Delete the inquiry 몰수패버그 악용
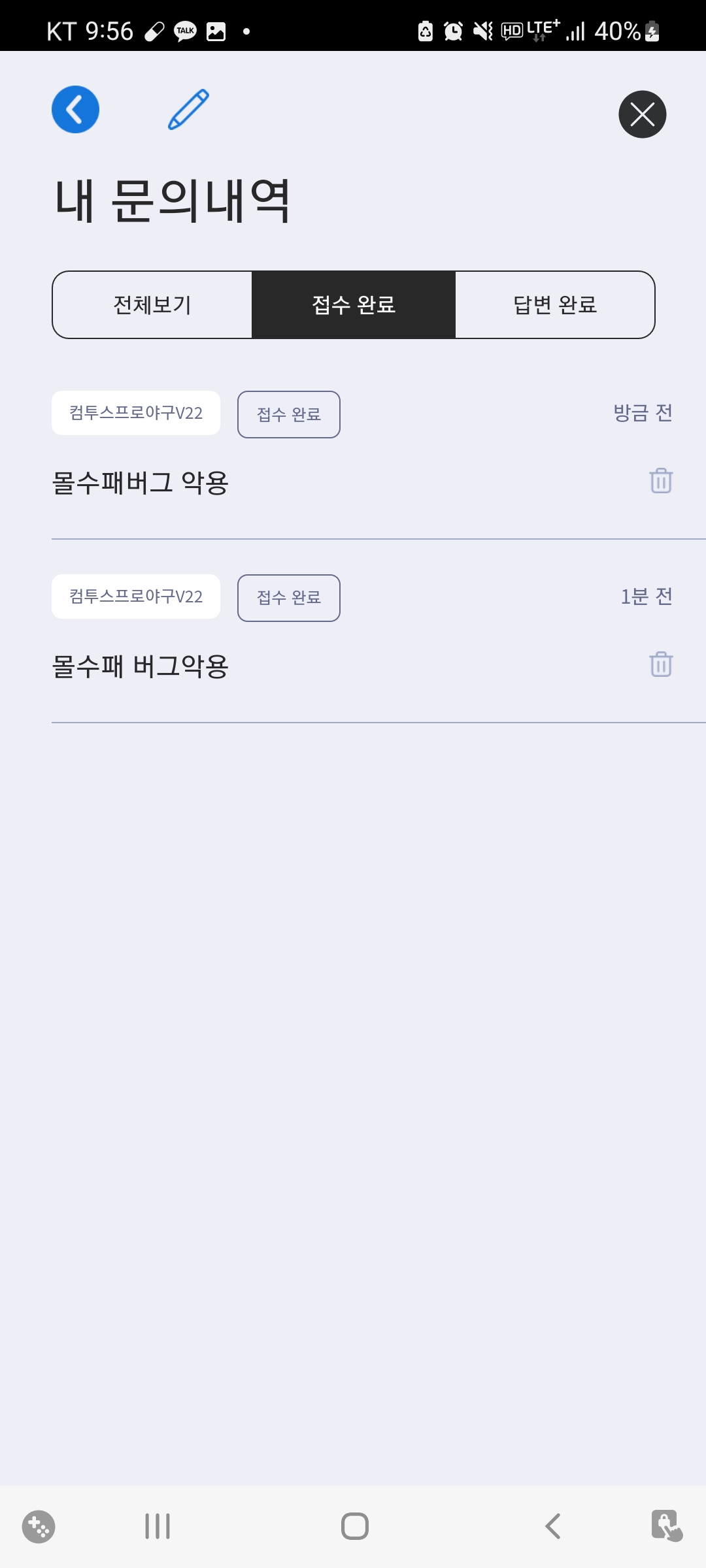Screen dimensions: 706x1568 click(661, 481)
